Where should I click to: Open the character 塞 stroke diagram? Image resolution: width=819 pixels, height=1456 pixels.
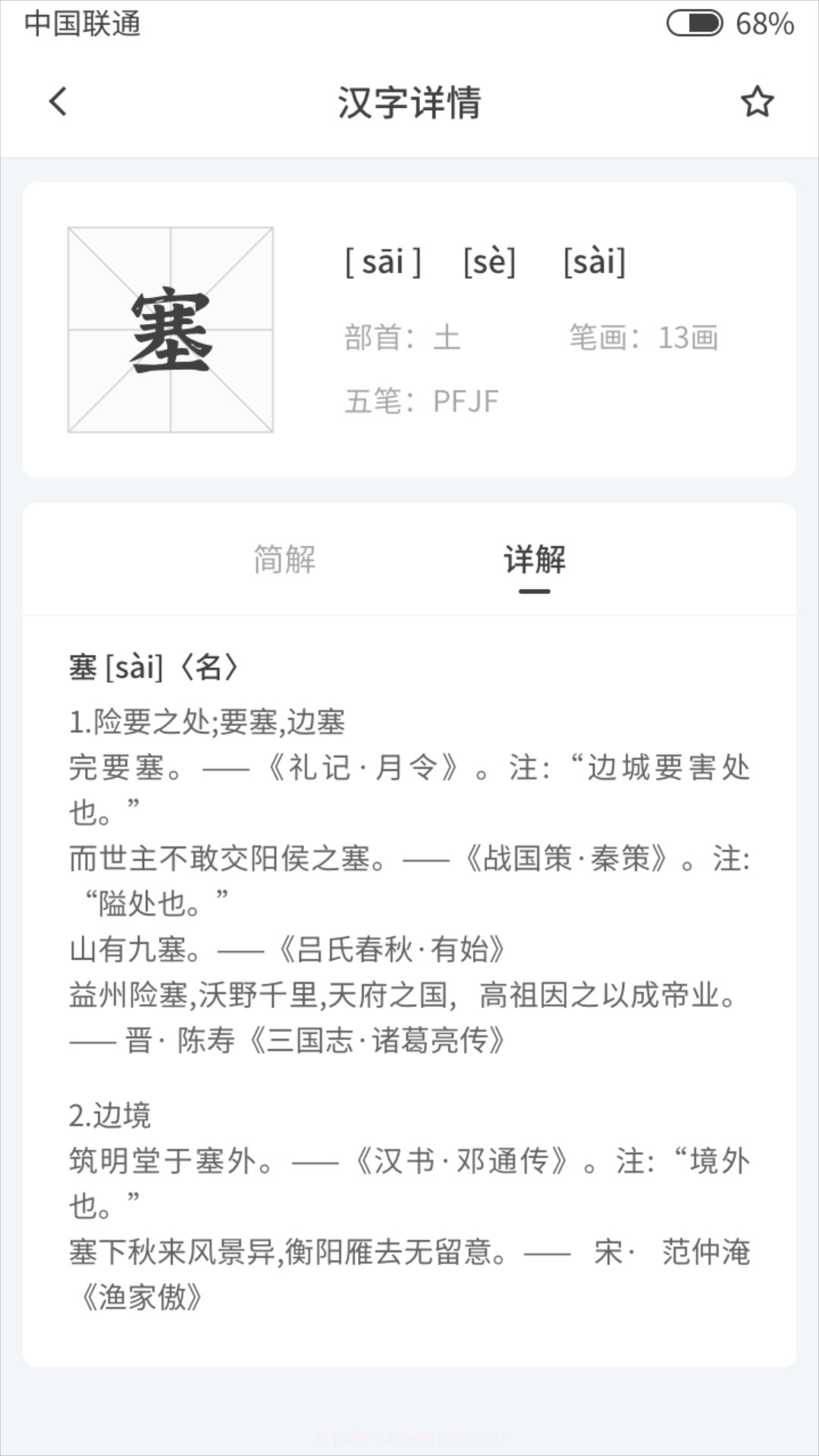[x=169, y=328]
